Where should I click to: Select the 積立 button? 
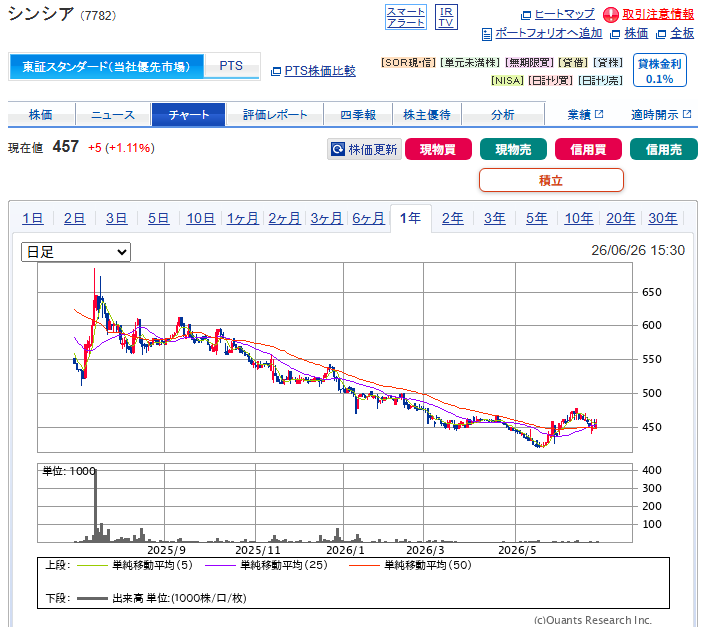click(551, 180)
